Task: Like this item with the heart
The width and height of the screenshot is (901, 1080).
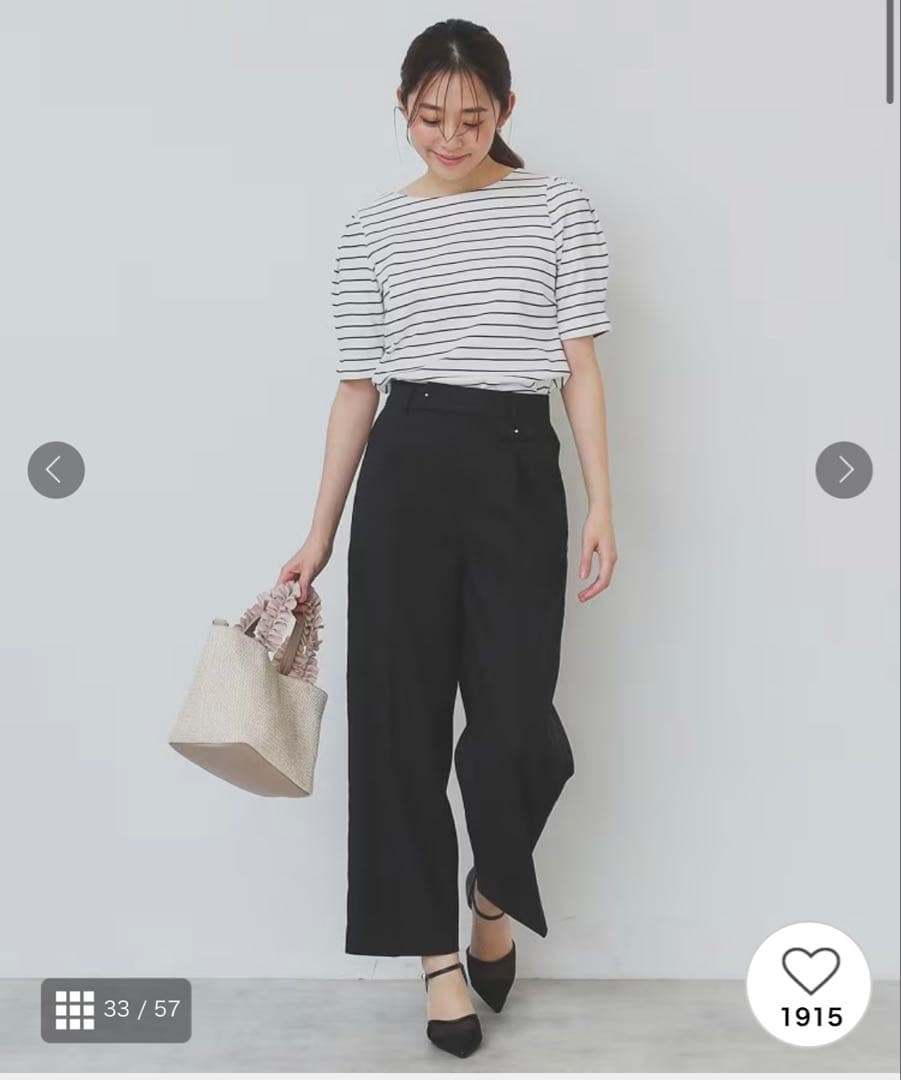Action: click(x=809, y=971)
